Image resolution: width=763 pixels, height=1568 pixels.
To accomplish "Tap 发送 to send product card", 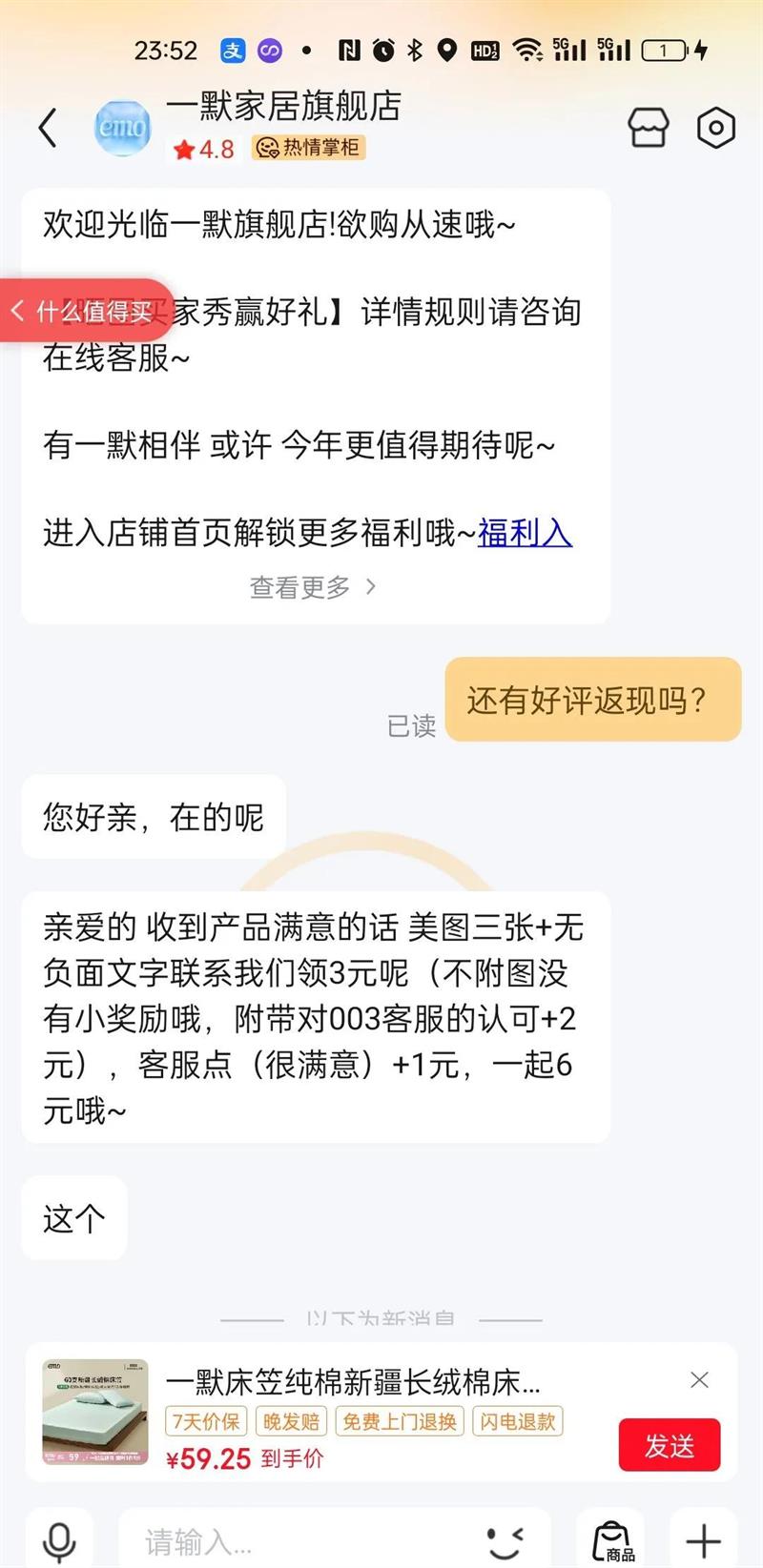I will (669, 1445).
